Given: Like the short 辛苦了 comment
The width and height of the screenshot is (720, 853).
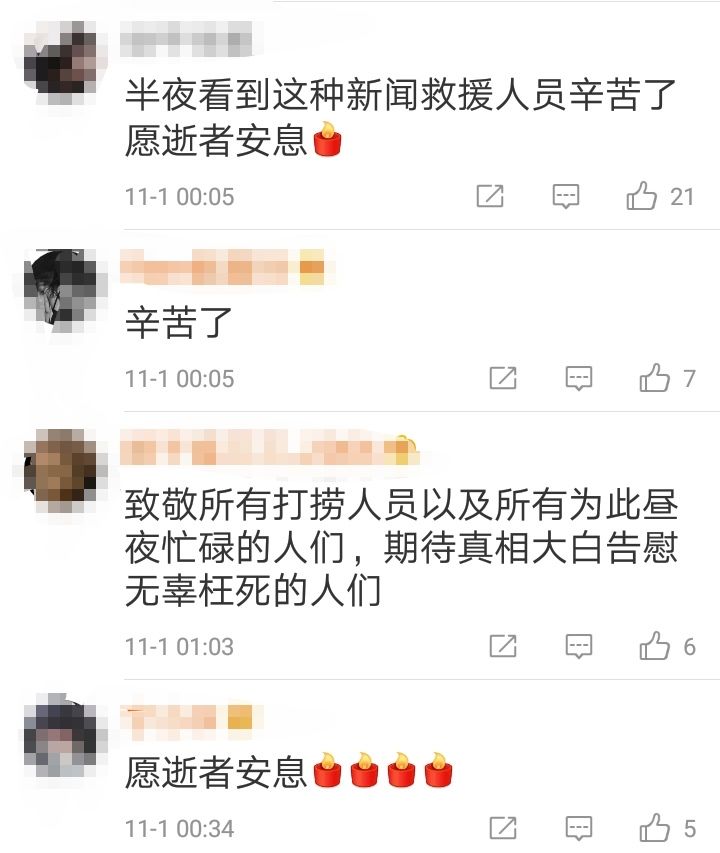Looking at the screenshot, I should [655, 378].
